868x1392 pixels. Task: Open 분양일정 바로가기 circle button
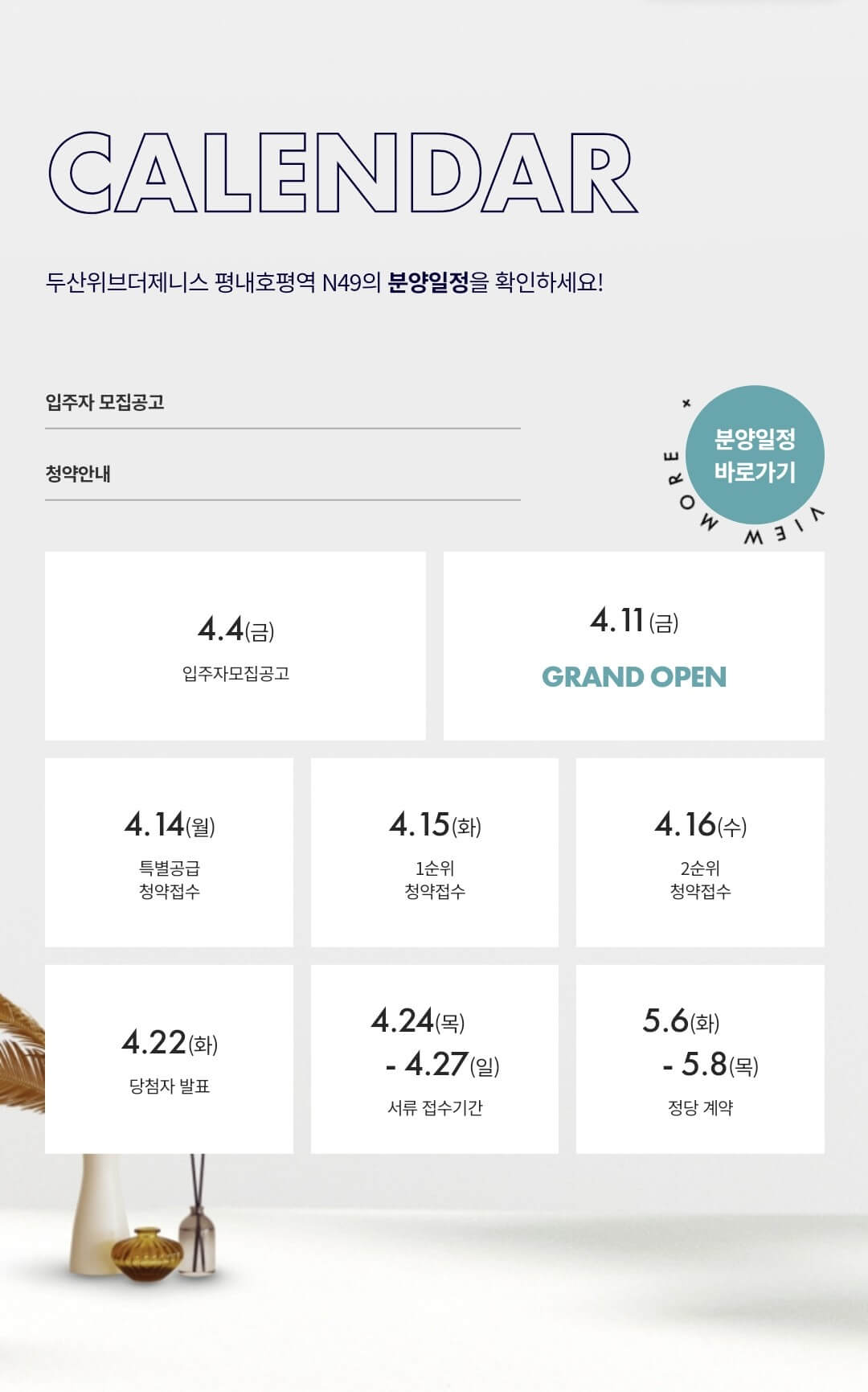tap(755, 455)
